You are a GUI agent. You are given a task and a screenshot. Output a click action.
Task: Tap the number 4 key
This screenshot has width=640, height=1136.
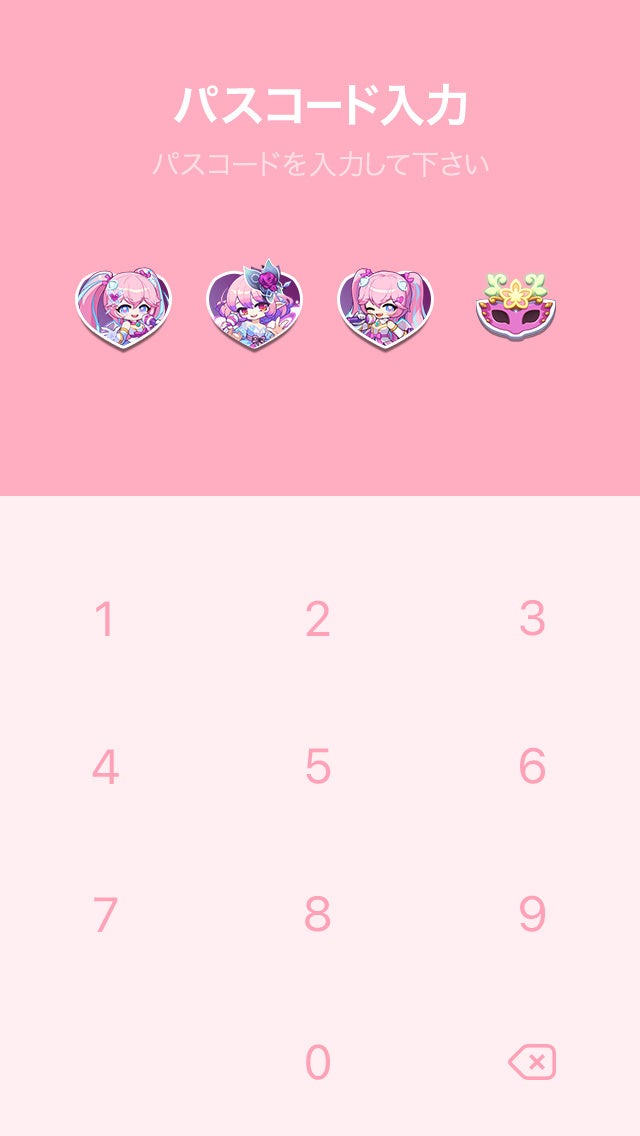pos(105,768)
